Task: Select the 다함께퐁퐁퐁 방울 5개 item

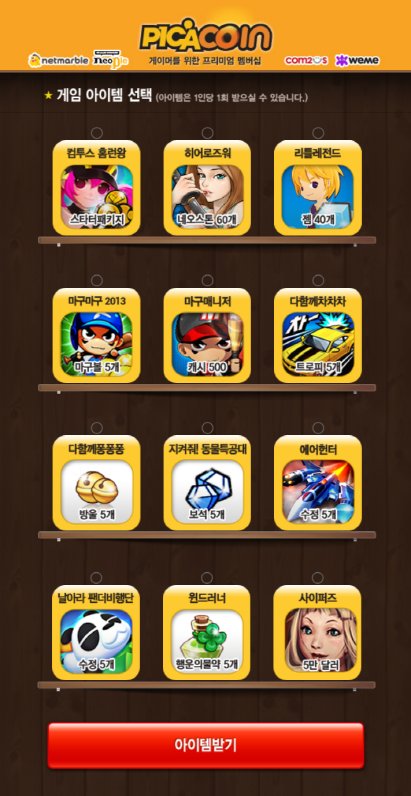Action: (96, 483)
